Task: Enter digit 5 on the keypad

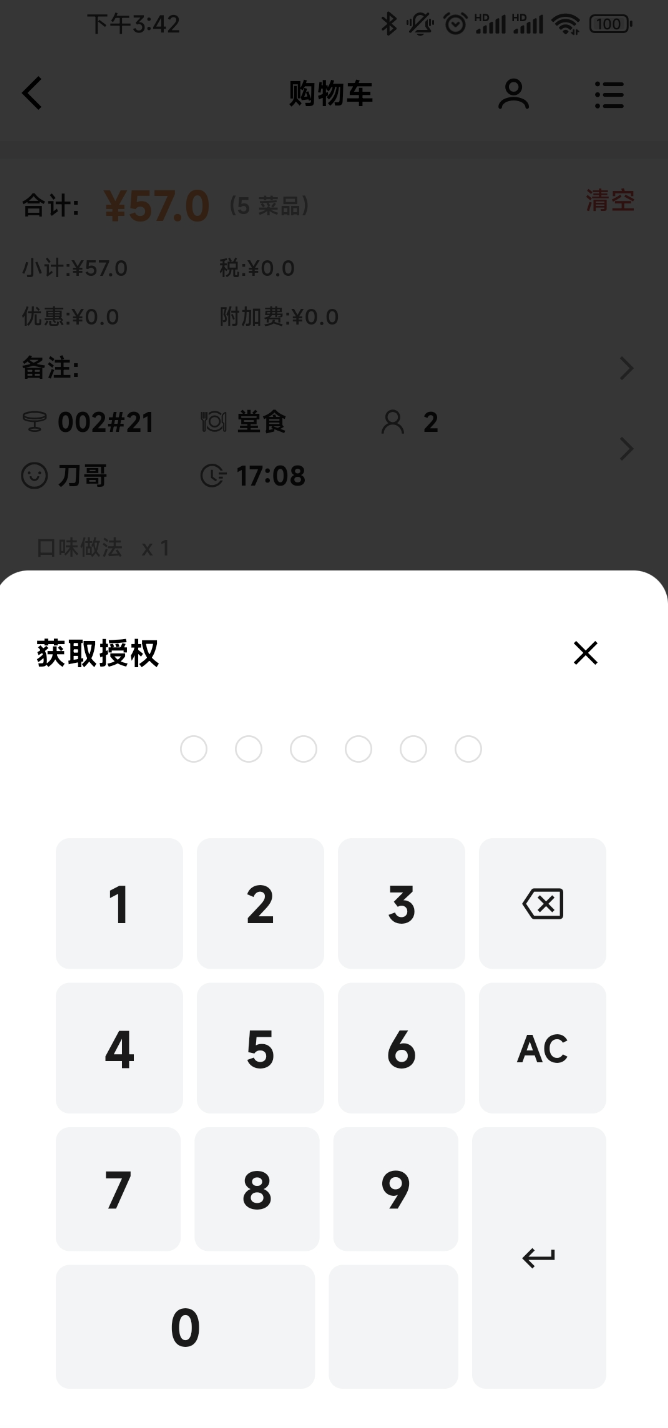Action: pyautogui.click(x=260, y=1048)
